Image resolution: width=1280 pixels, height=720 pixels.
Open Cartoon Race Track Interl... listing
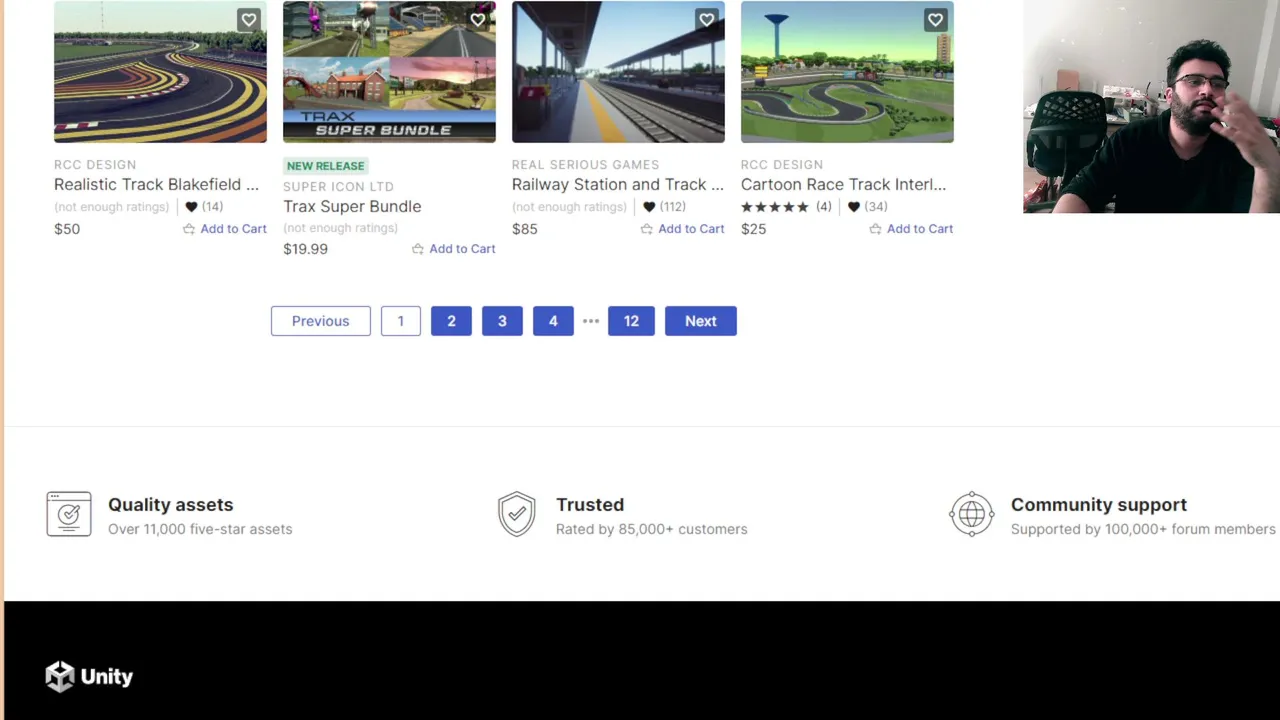tap(843, 184)
